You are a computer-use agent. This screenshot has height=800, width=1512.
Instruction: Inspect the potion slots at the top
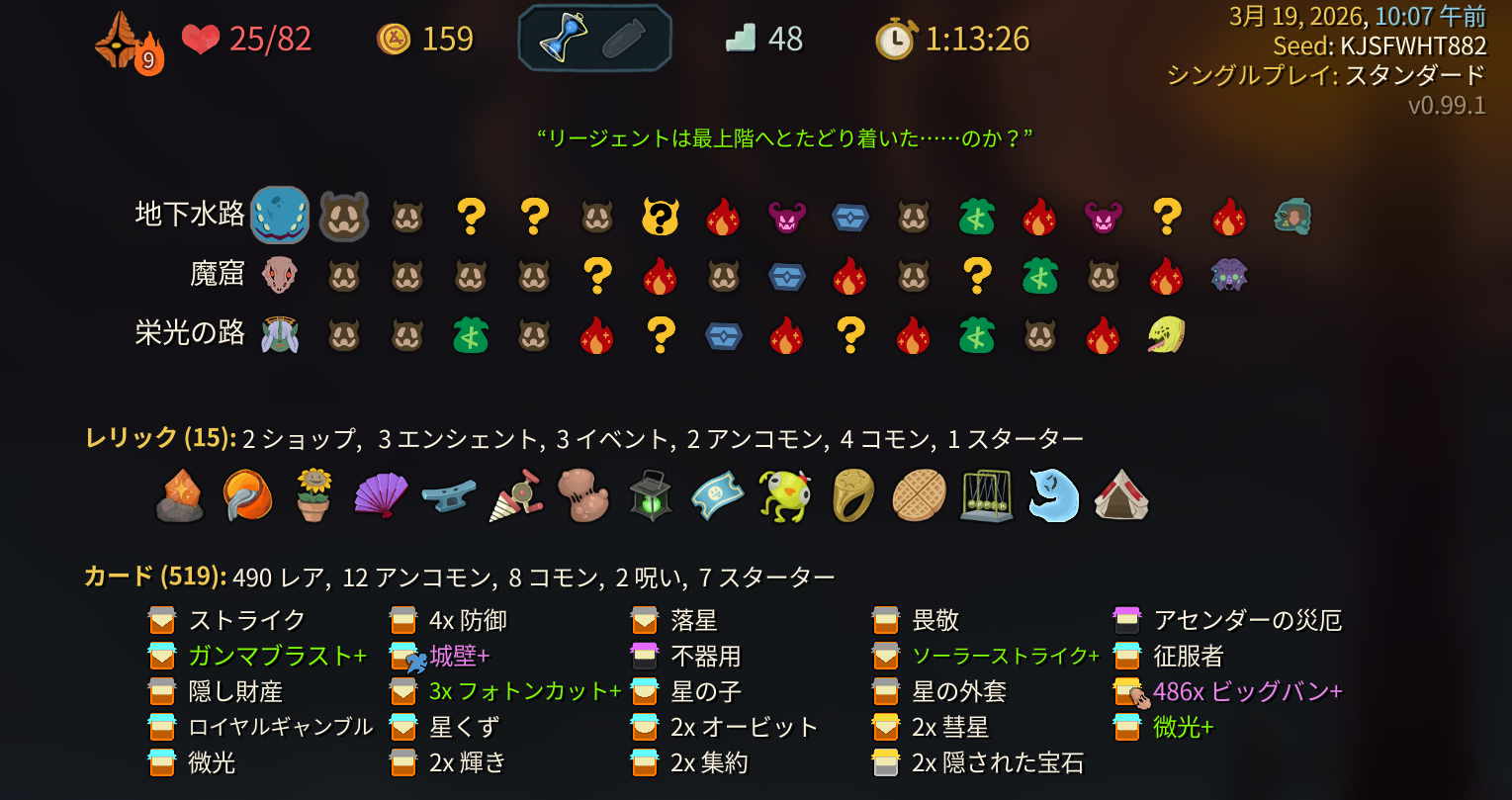tap(594, 39)
